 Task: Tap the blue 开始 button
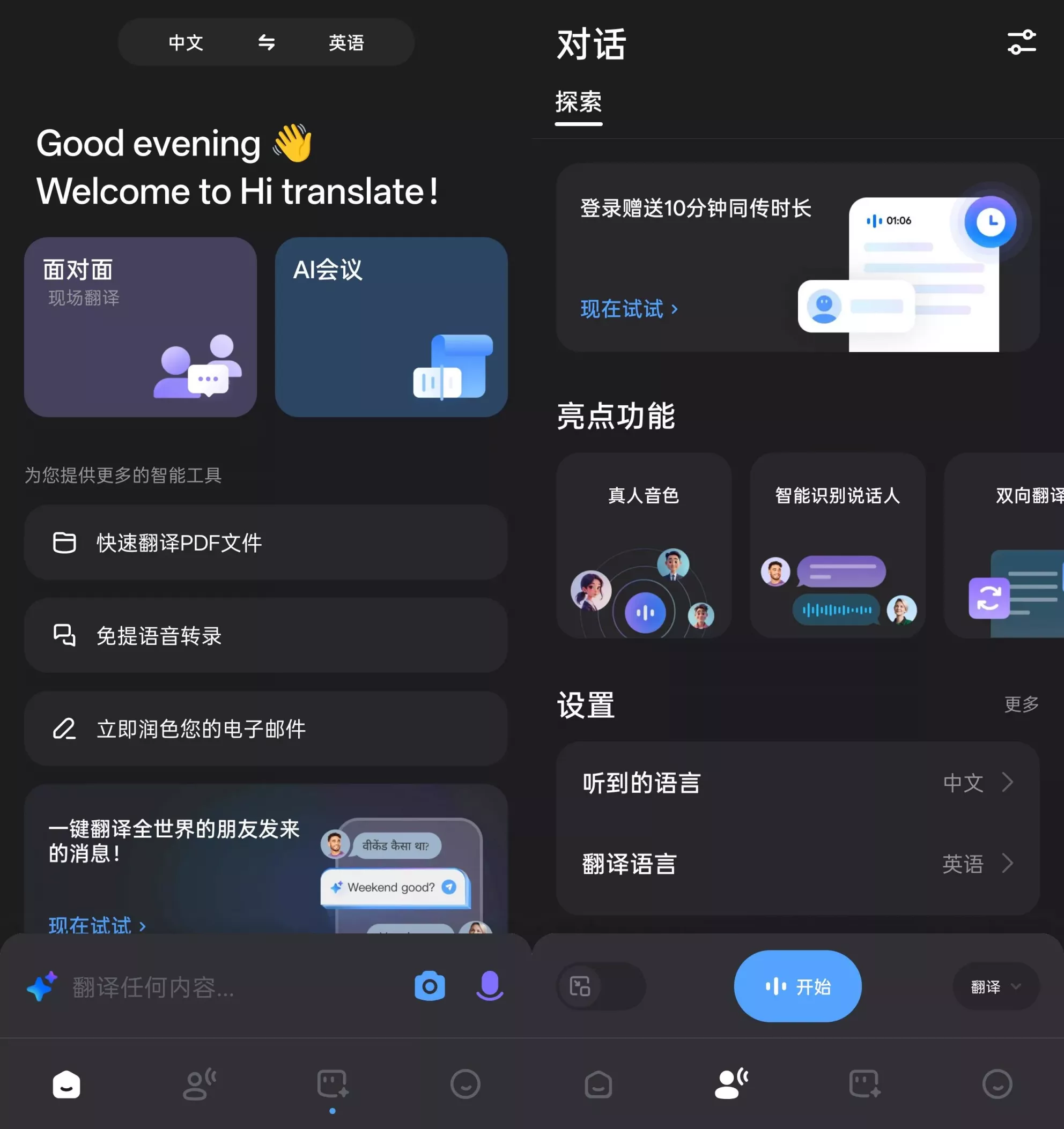tap(797, 986)
